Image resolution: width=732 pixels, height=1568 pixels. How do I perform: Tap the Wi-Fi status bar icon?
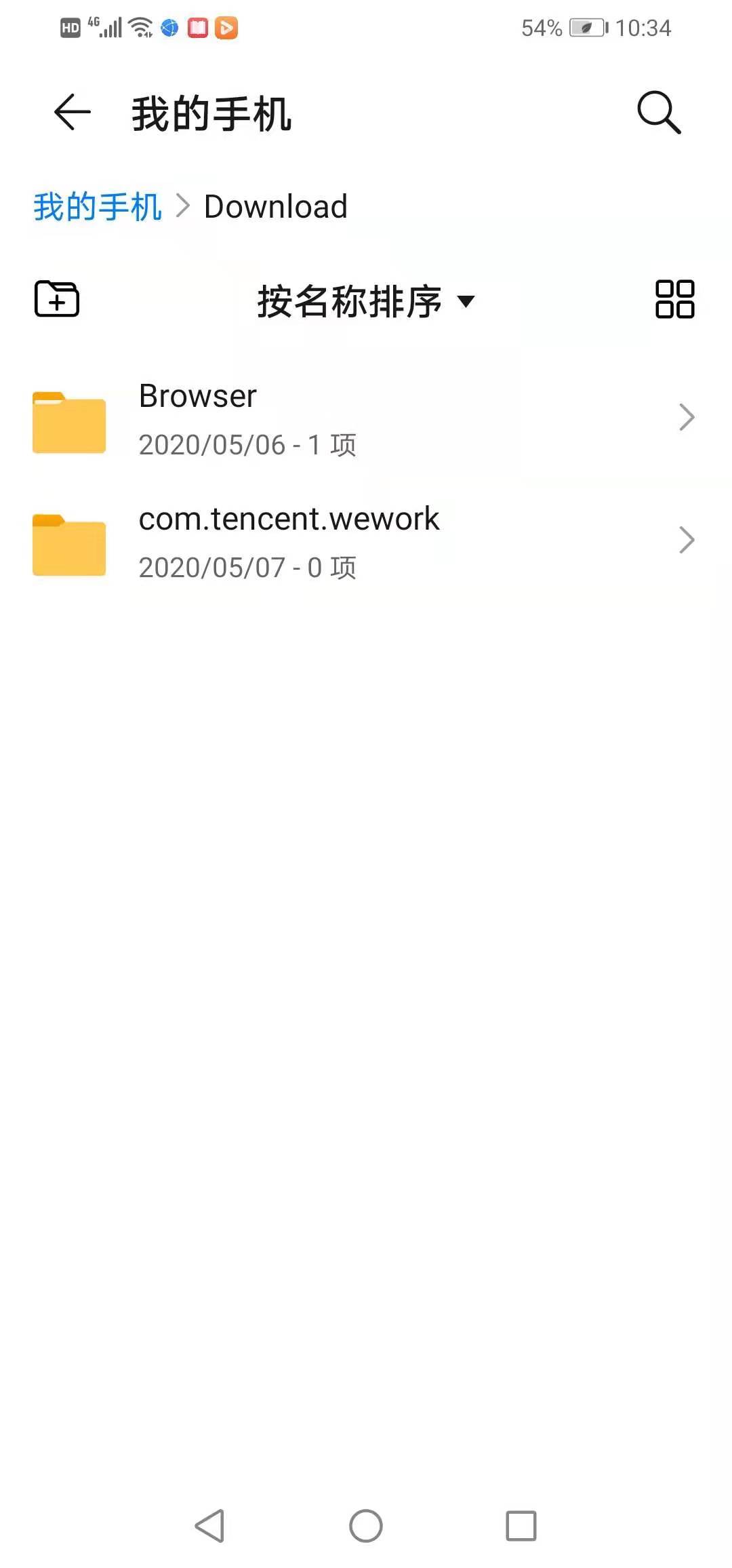pos(141,28)
